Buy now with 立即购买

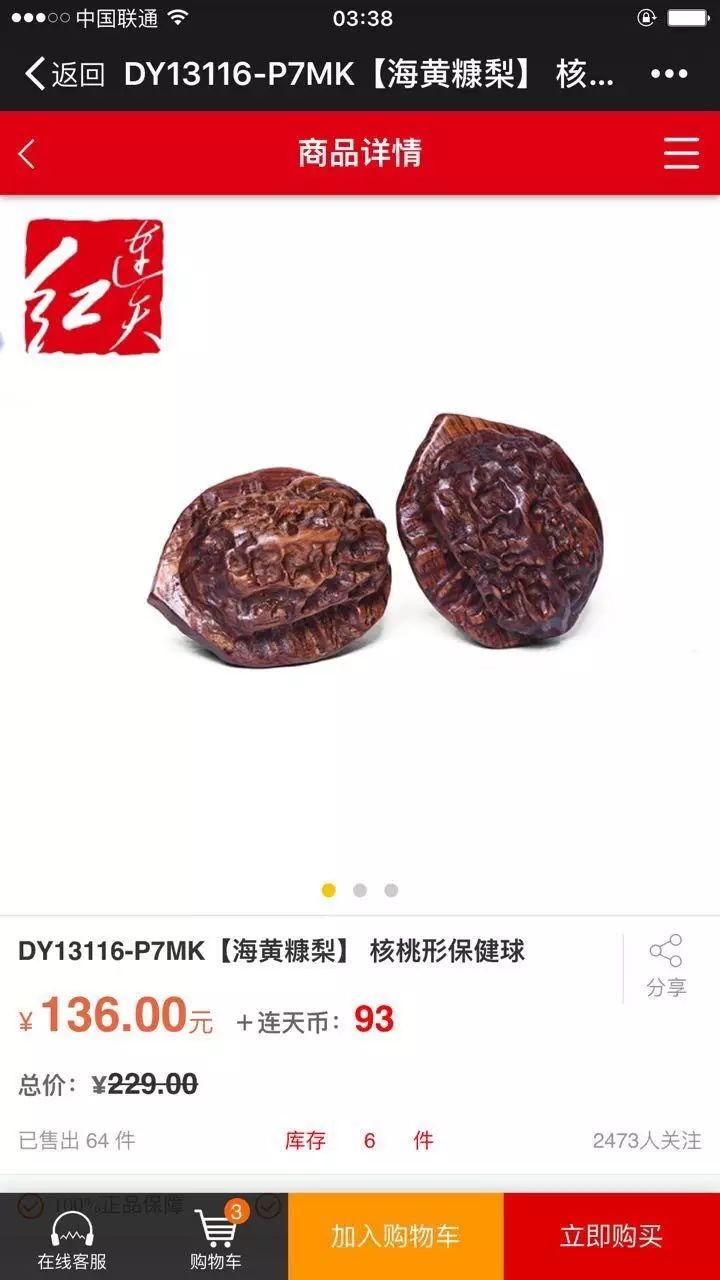pyautogui.click(x=611, y=1236)
